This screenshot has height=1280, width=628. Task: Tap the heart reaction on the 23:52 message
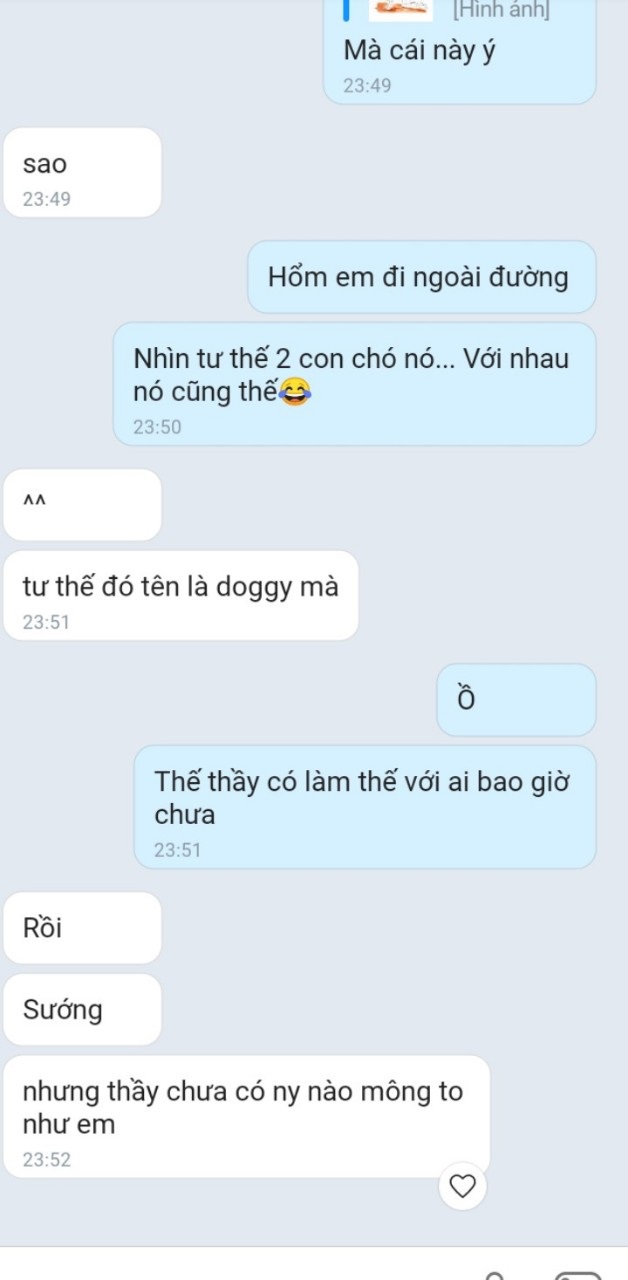pyautogui.click(x=462, y=1186)
